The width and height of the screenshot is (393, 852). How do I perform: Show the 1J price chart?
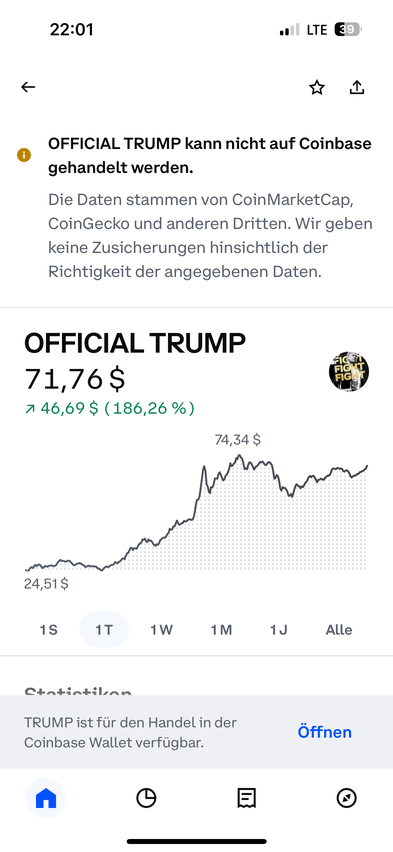(x=278, y=630)
